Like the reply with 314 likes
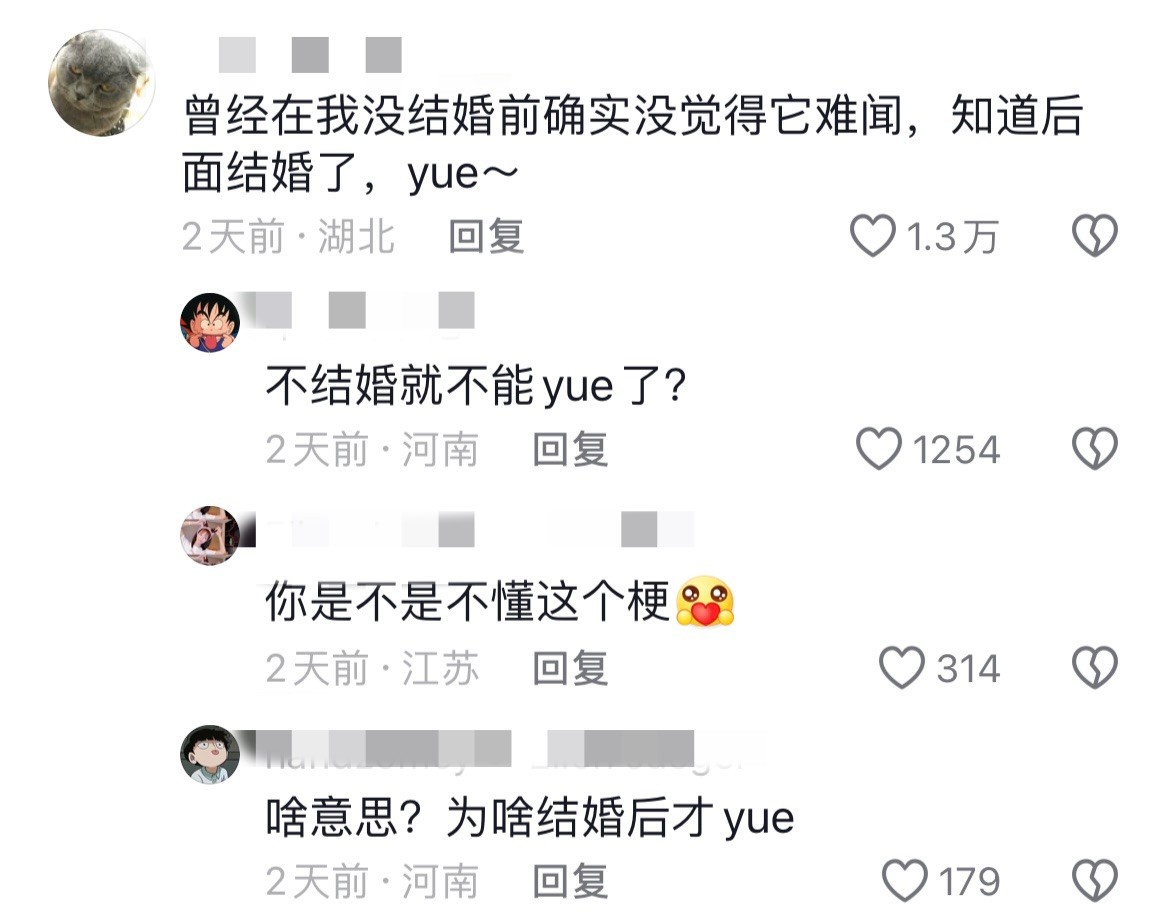This screenshot has width=1170, height=918. click(x=902, y=667)
